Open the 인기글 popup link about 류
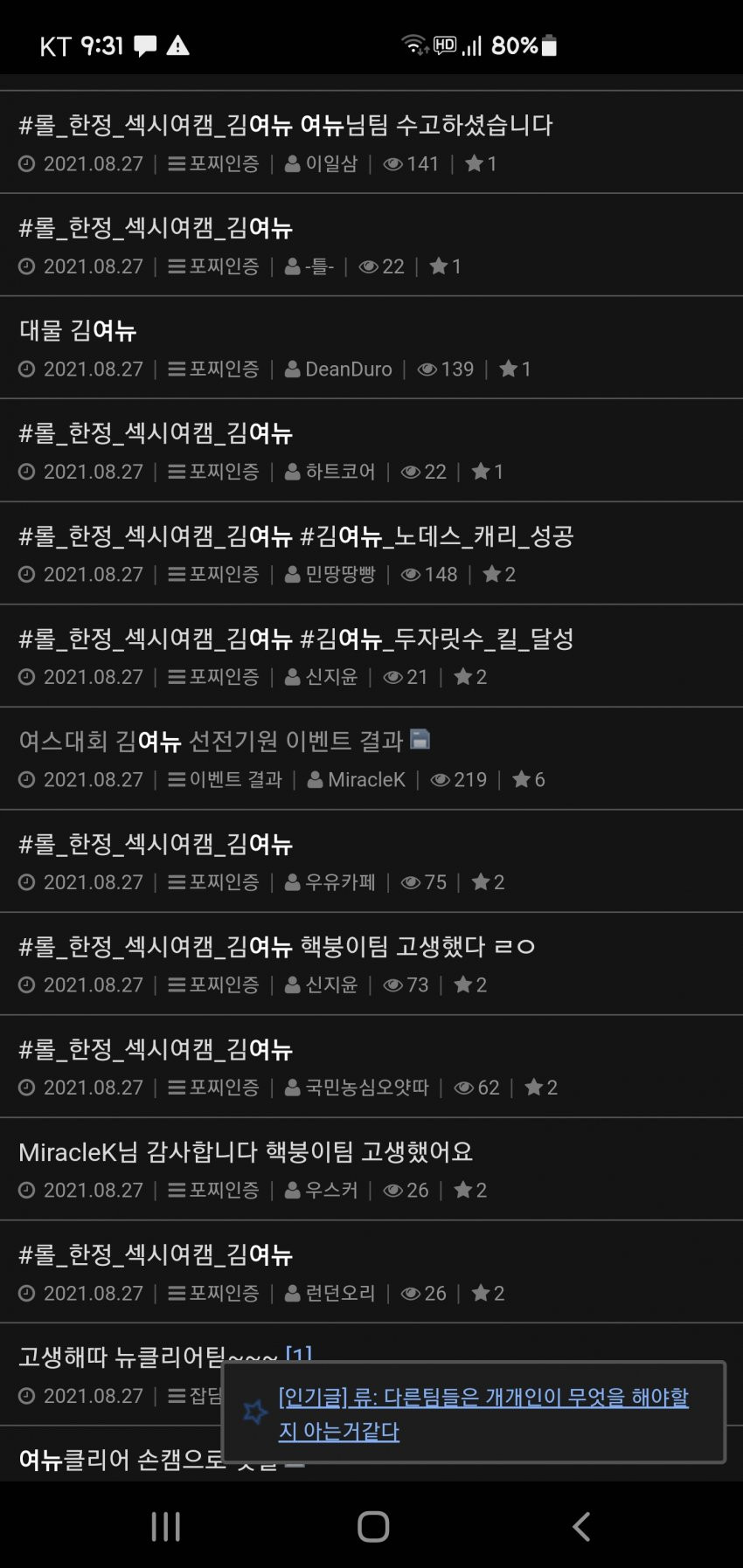 [x=483, y=1413]
